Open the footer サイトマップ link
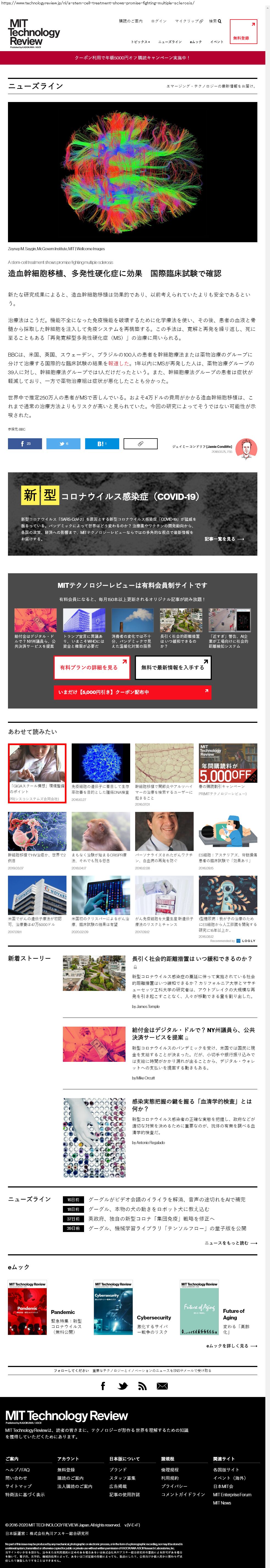This screenshot has height=1568, width=270. (x=19, y=1486)
